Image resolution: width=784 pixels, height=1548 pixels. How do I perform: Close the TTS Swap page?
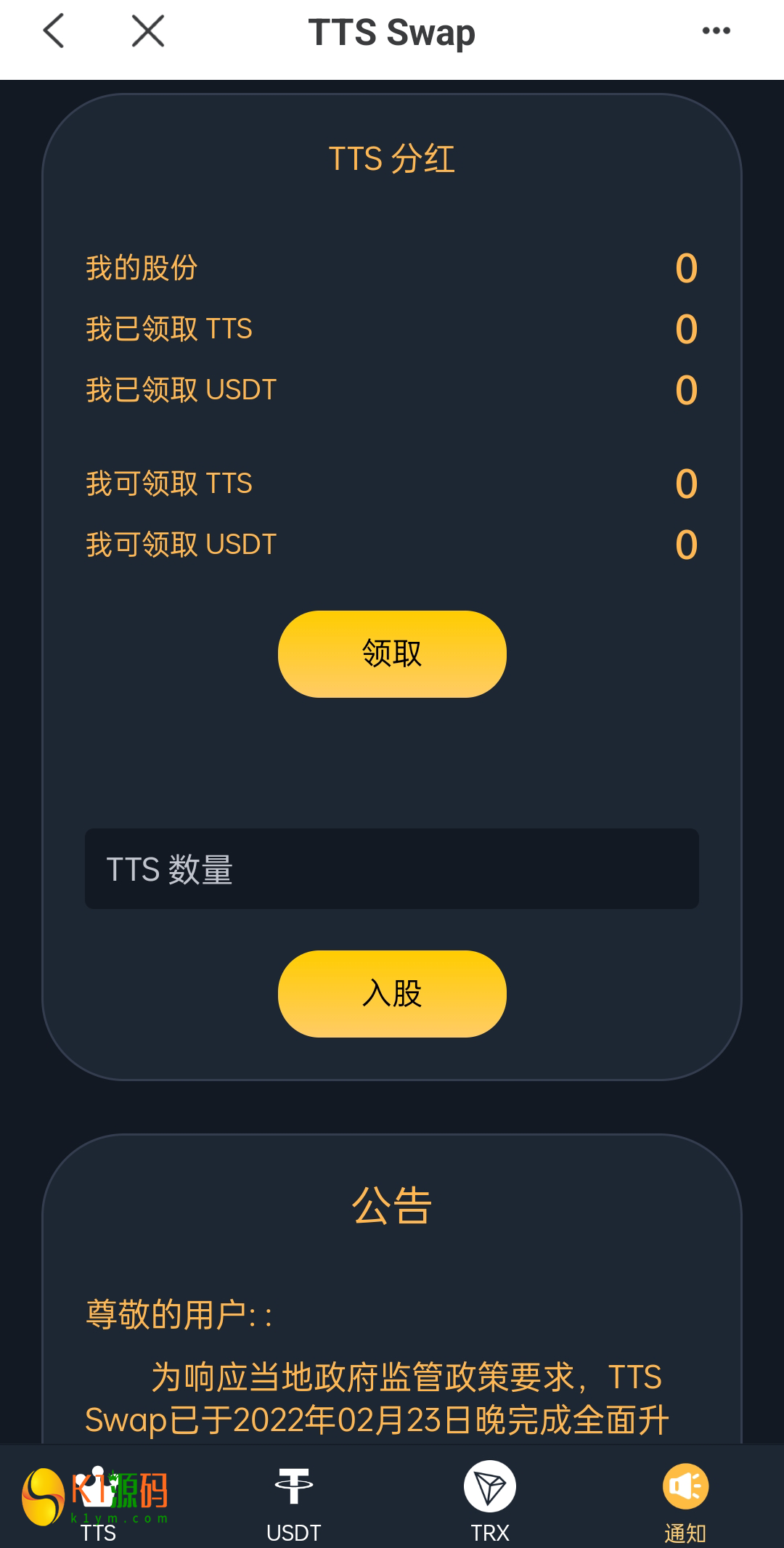coord(148,32)
